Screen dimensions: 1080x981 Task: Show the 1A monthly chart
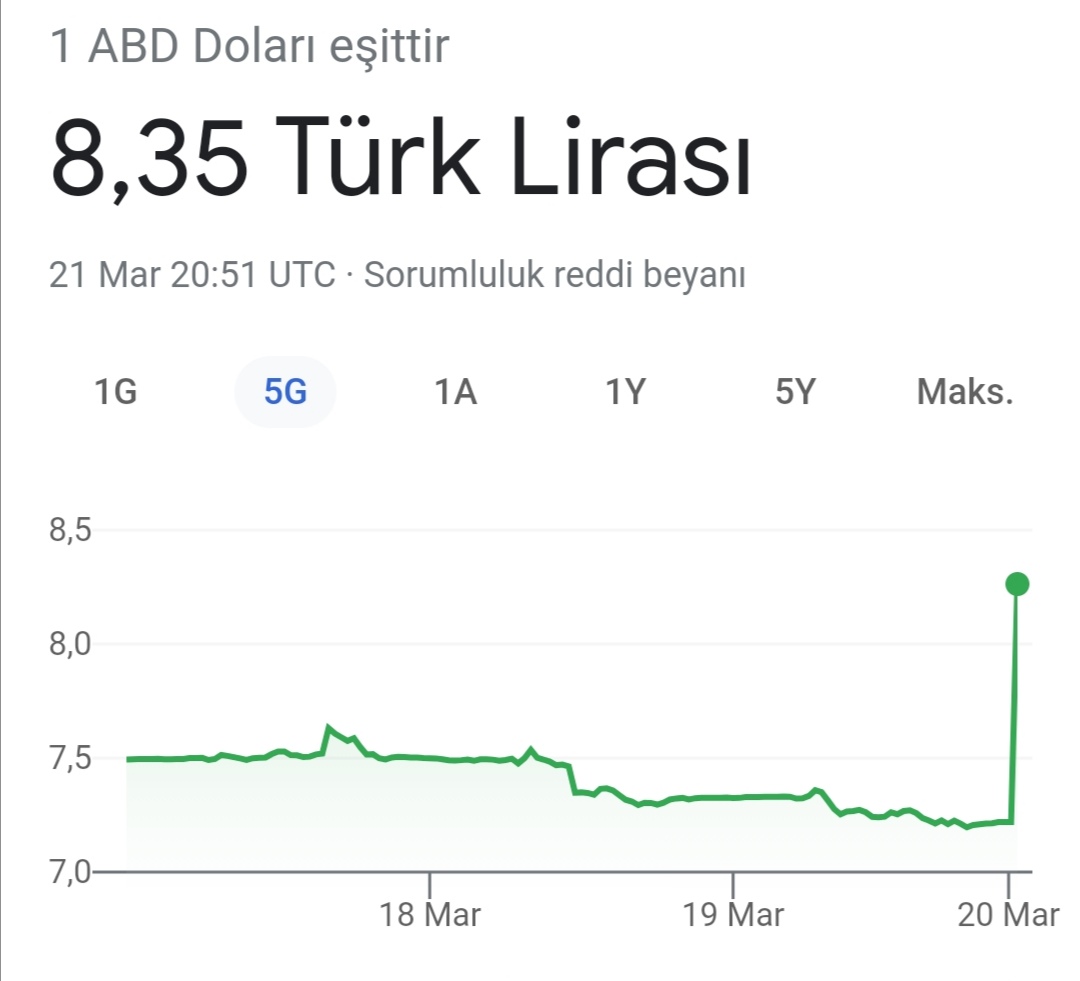tap(455, 393)
